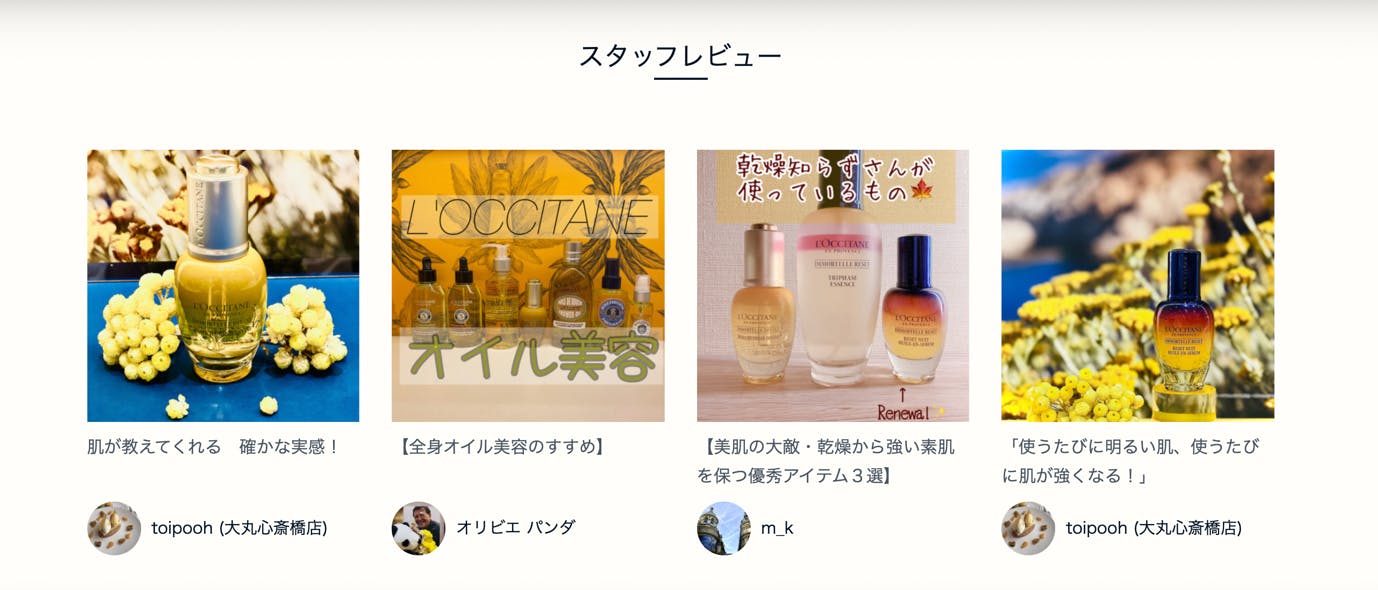Open the dark blue serum bottle review image
This screenshot has height=590, width=1378.
coord(1138,286)
